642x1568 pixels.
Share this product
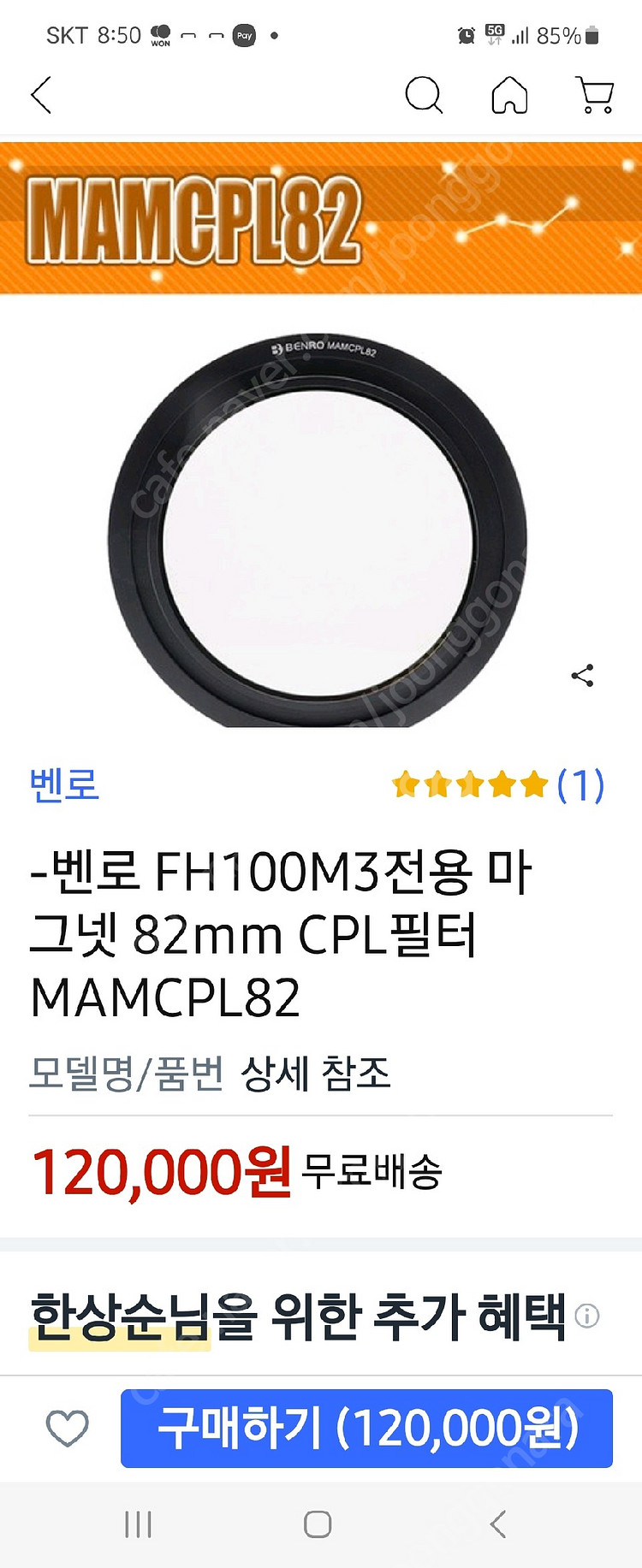pos(583,676)
